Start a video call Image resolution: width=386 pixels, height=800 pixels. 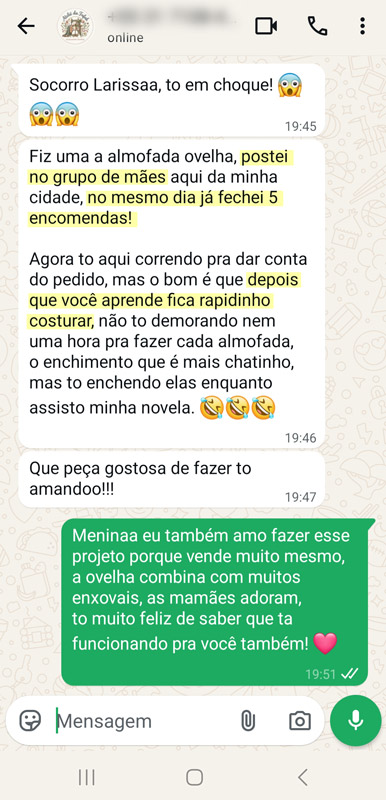point(266,26)
